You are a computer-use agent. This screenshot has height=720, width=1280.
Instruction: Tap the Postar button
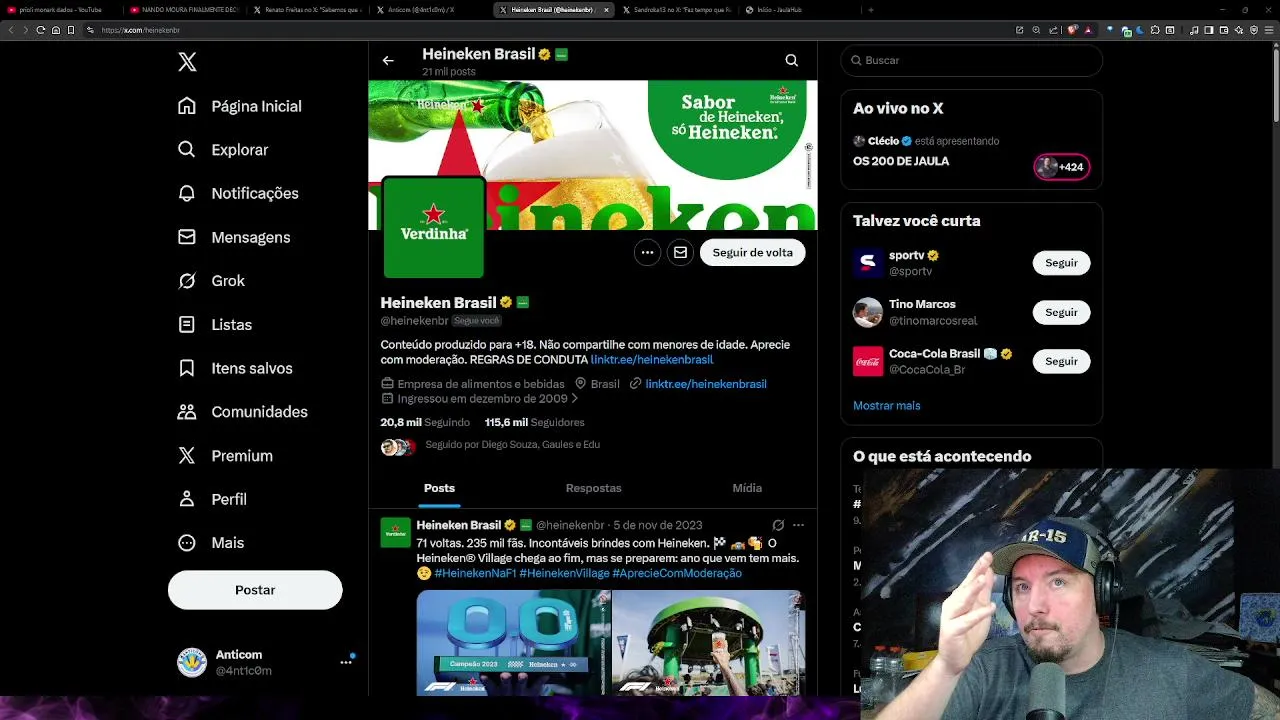pyautogui.click(x=255, y=590)
